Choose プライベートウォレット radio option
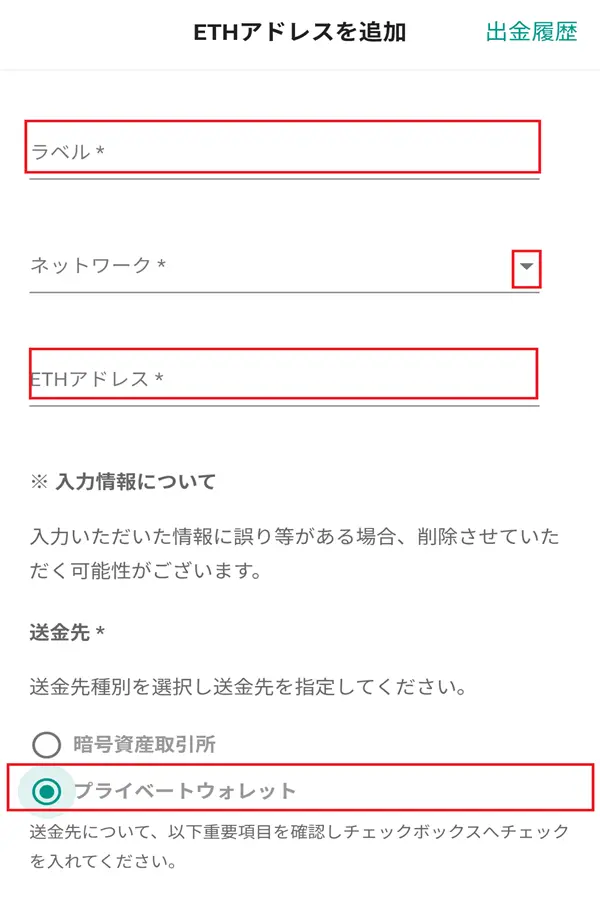 [47, 791]
